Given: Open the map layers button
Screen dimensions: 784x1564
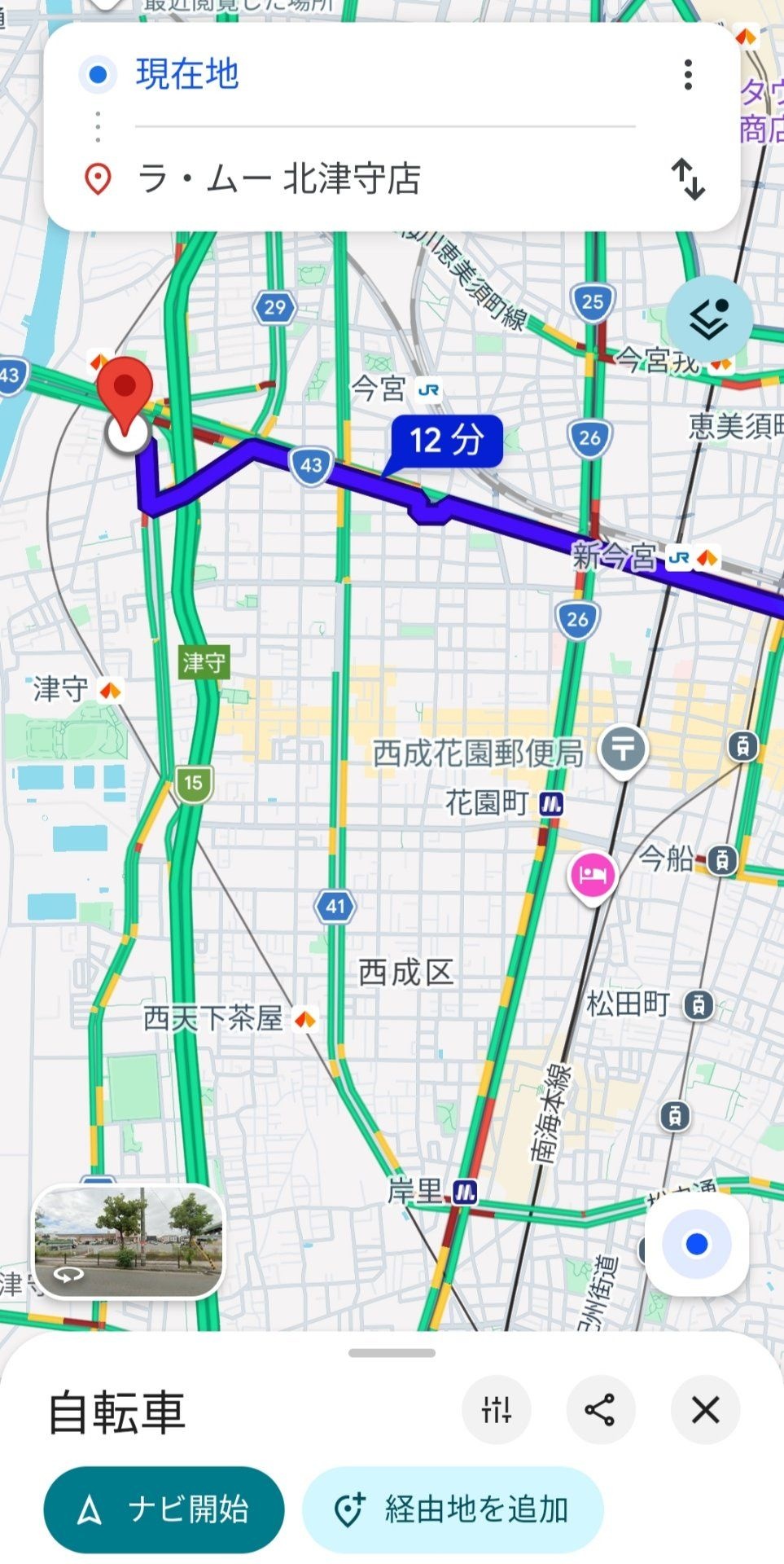Looking at the screenshot, I should 709,319.
